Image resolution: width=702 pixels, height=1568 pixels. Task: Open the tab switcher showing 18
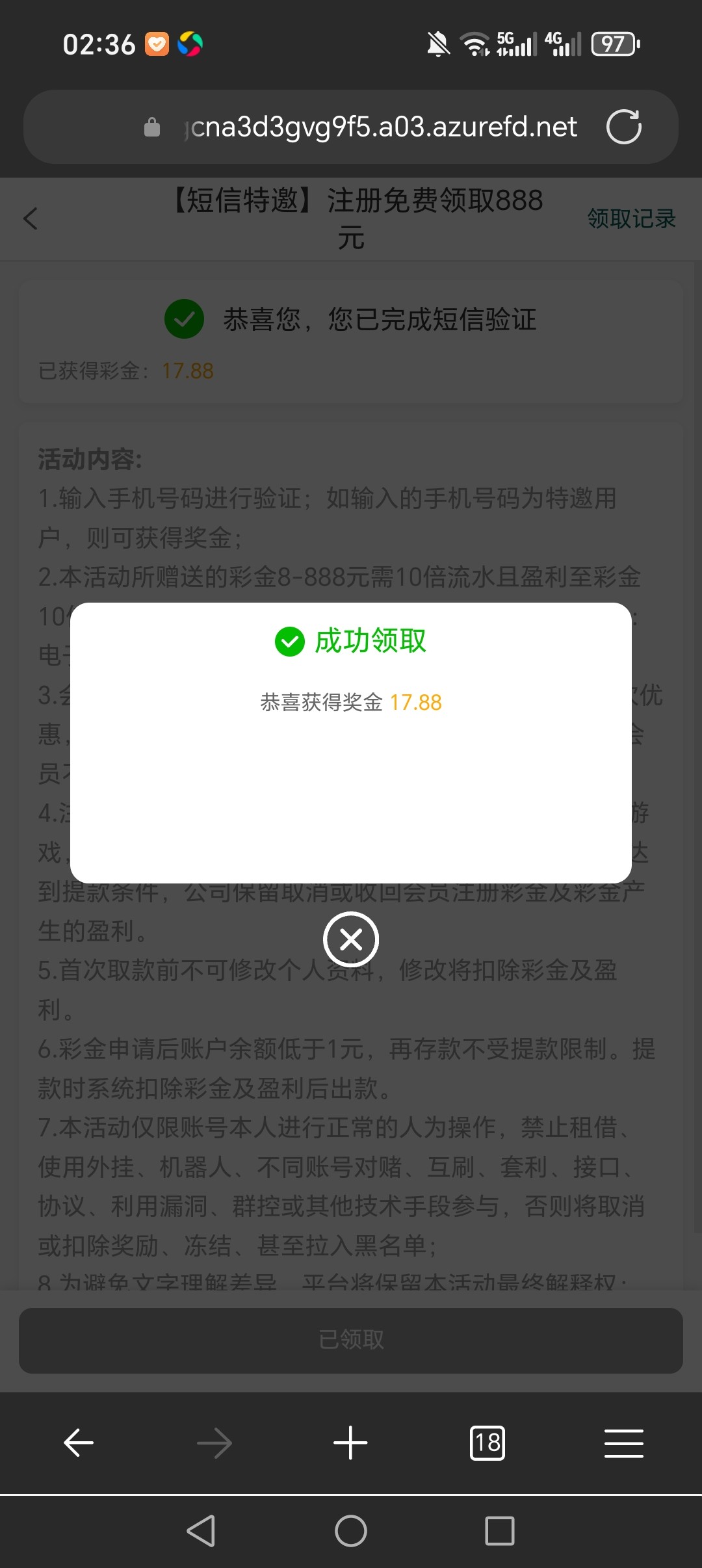[x=487, y=1443]
